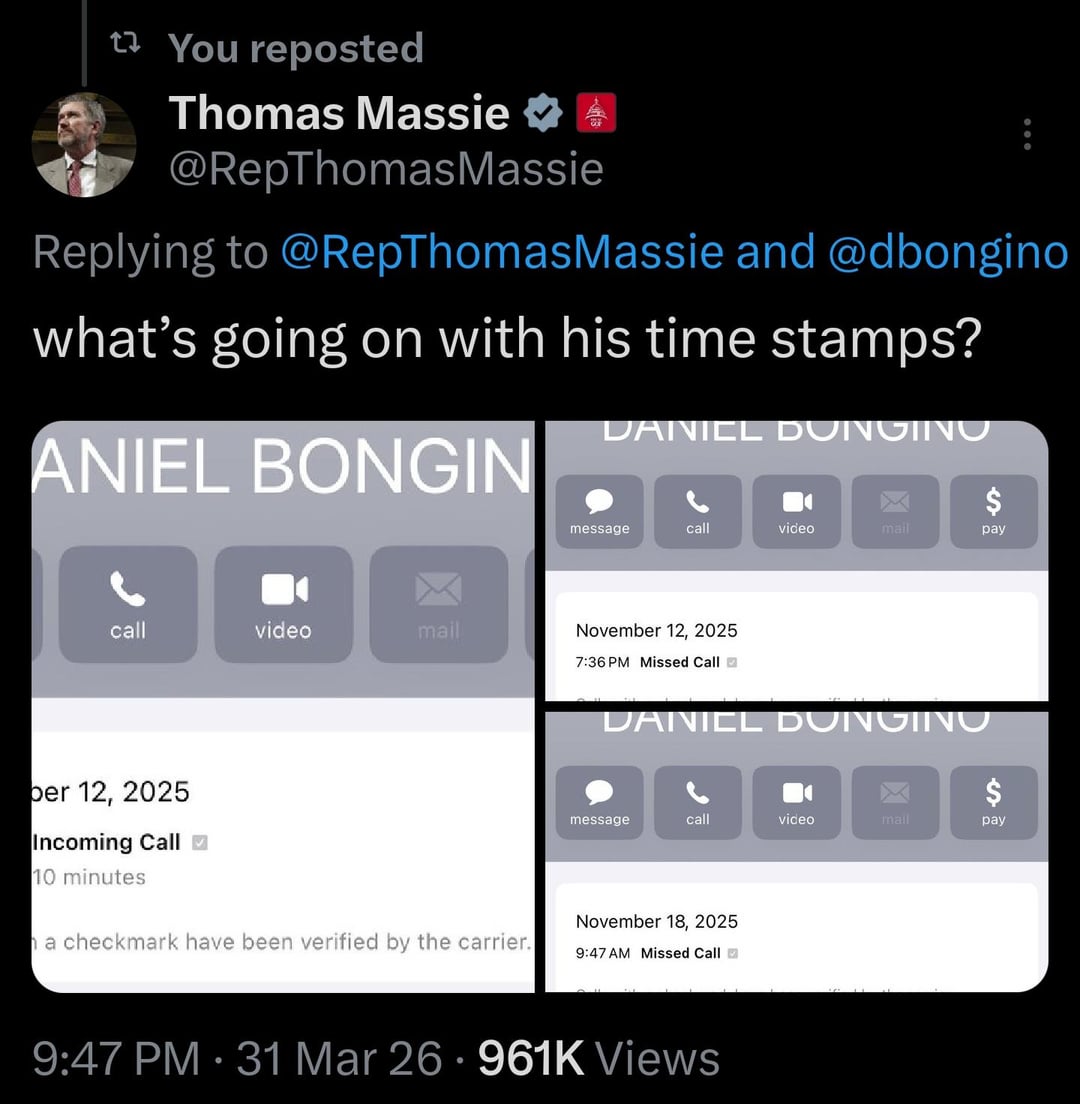View the November 18 Missed Call image
1080x1104 pixels.
pos(797,851)
